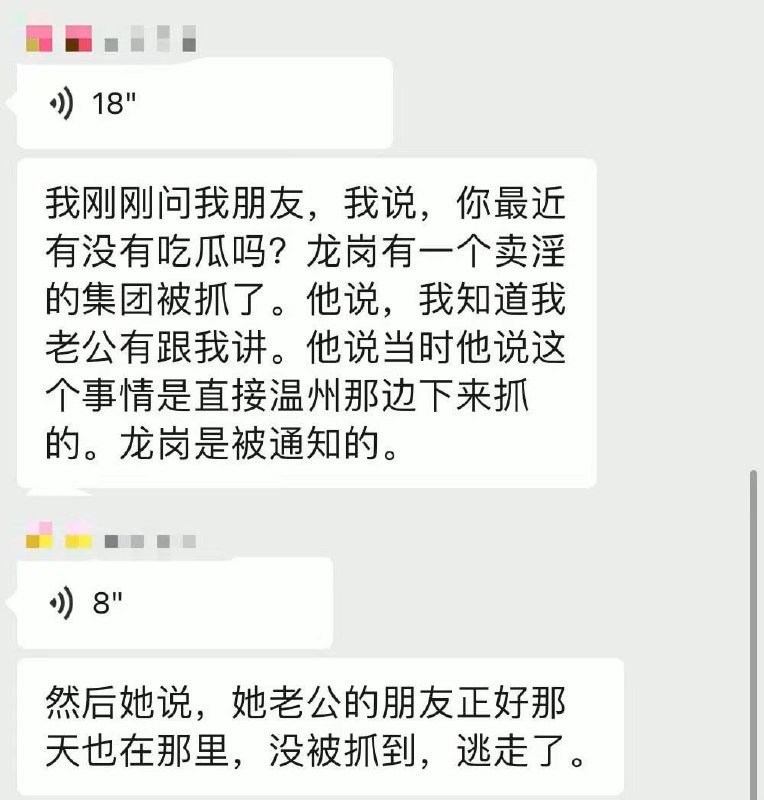Tap the speaker icon on the first voice bubble

pos(62,104)
